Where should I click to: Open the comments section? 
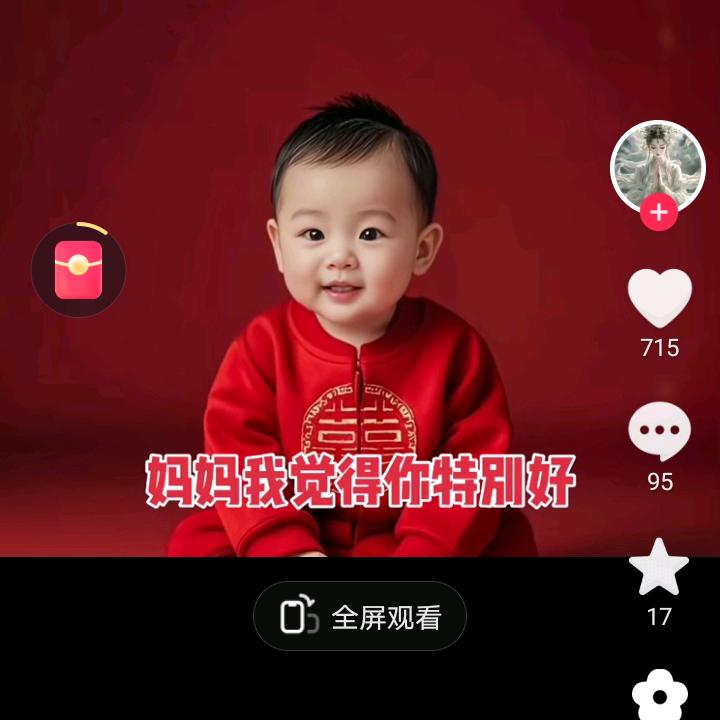coord(659,432)
